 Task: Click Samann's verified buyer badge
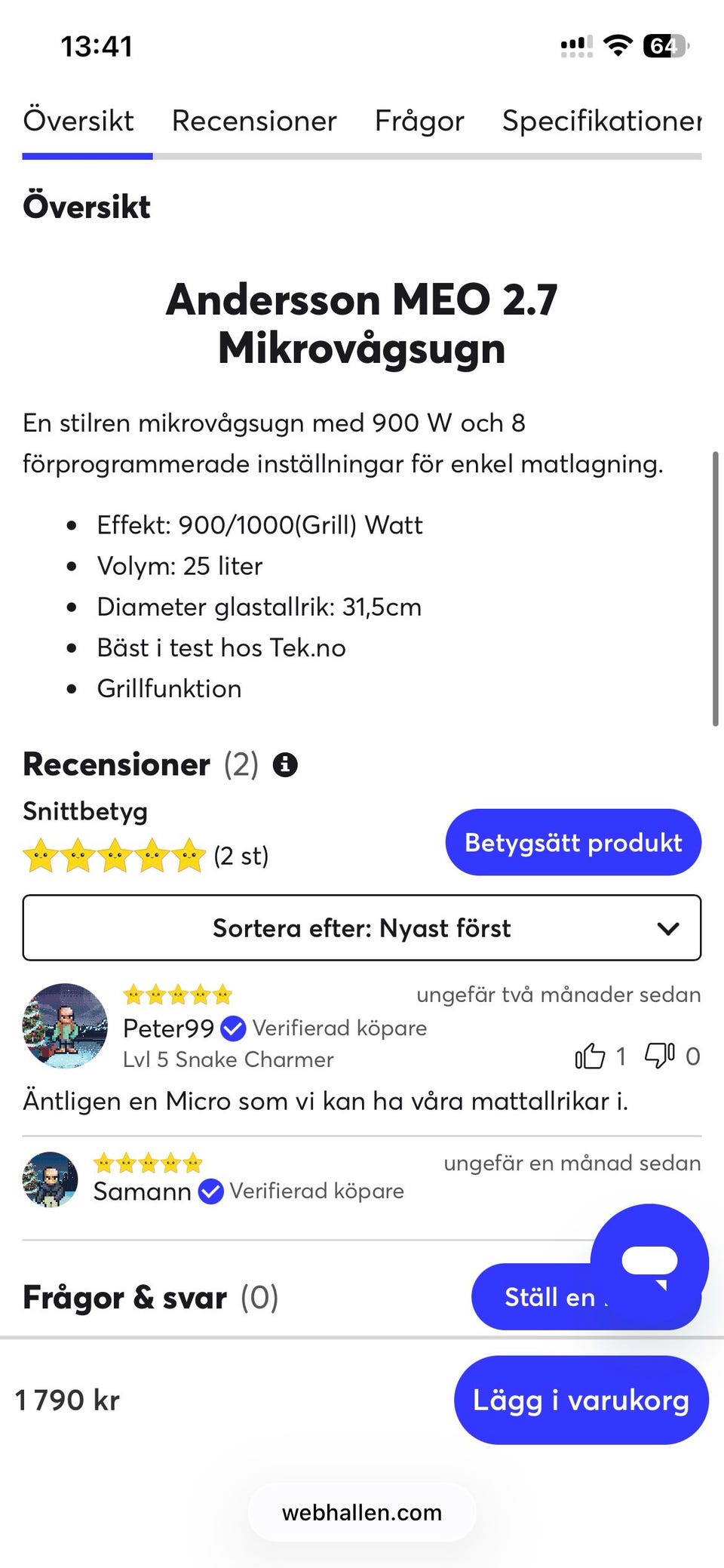[x=210, y=1191]
